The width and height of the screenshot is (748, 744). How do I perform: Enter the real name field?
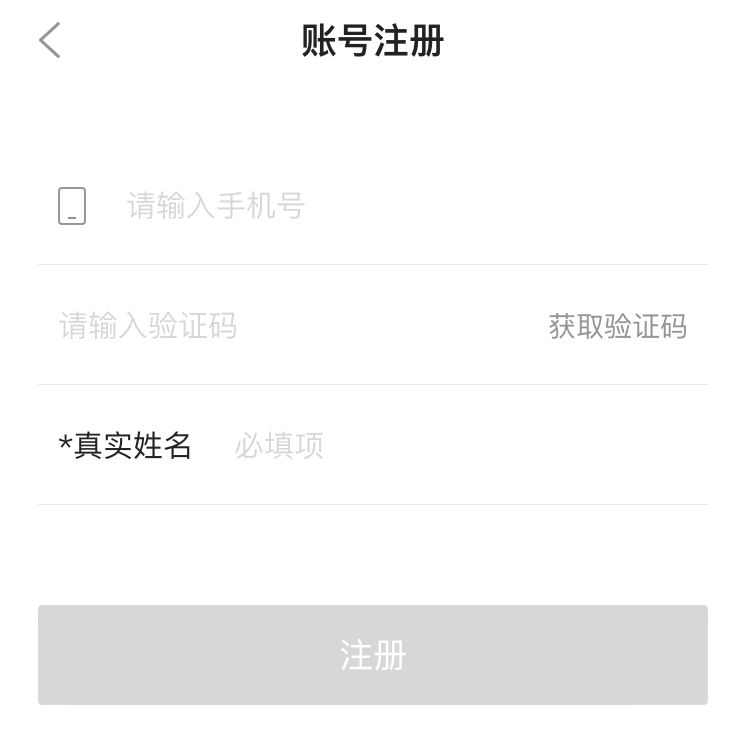tap(450, 446)
